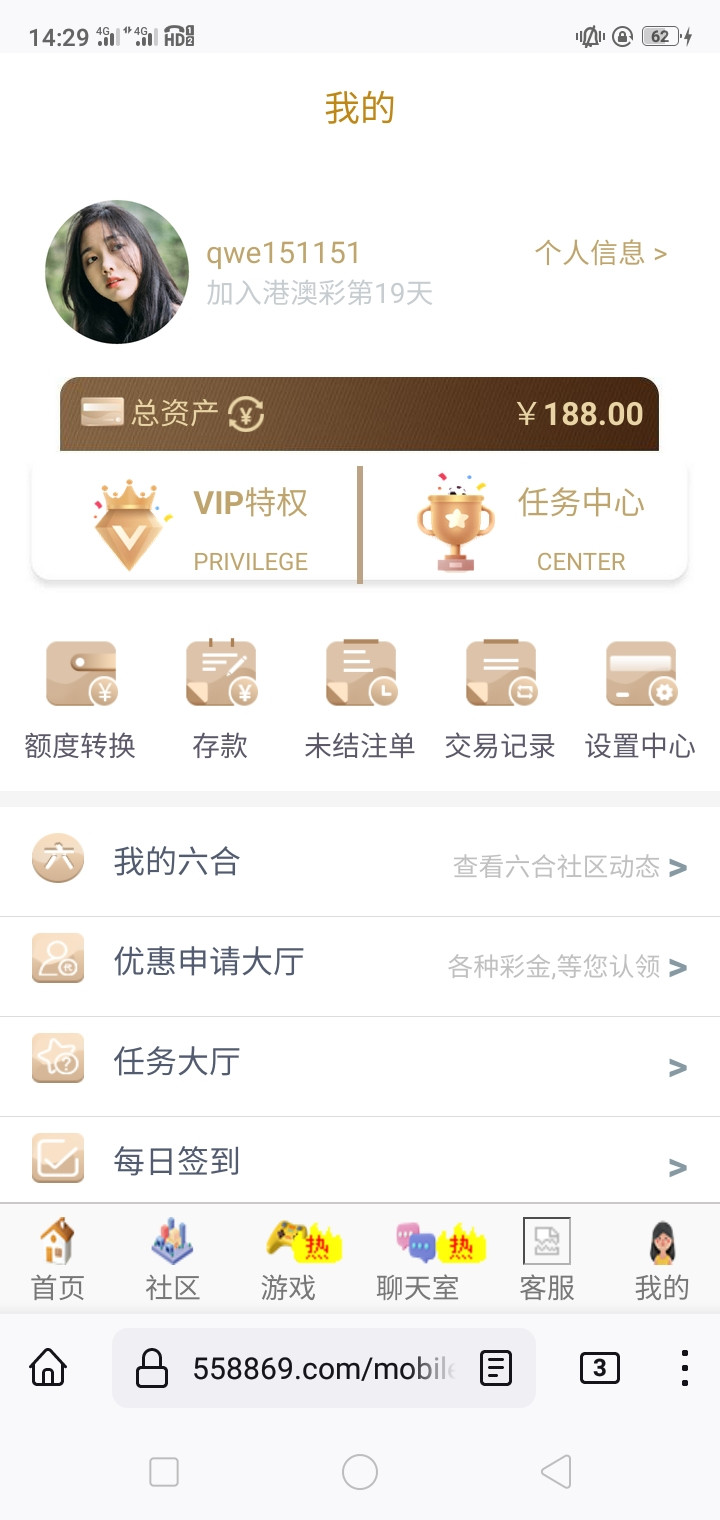
Task: Open the 任务中心 card
Action: click(524, 523)
